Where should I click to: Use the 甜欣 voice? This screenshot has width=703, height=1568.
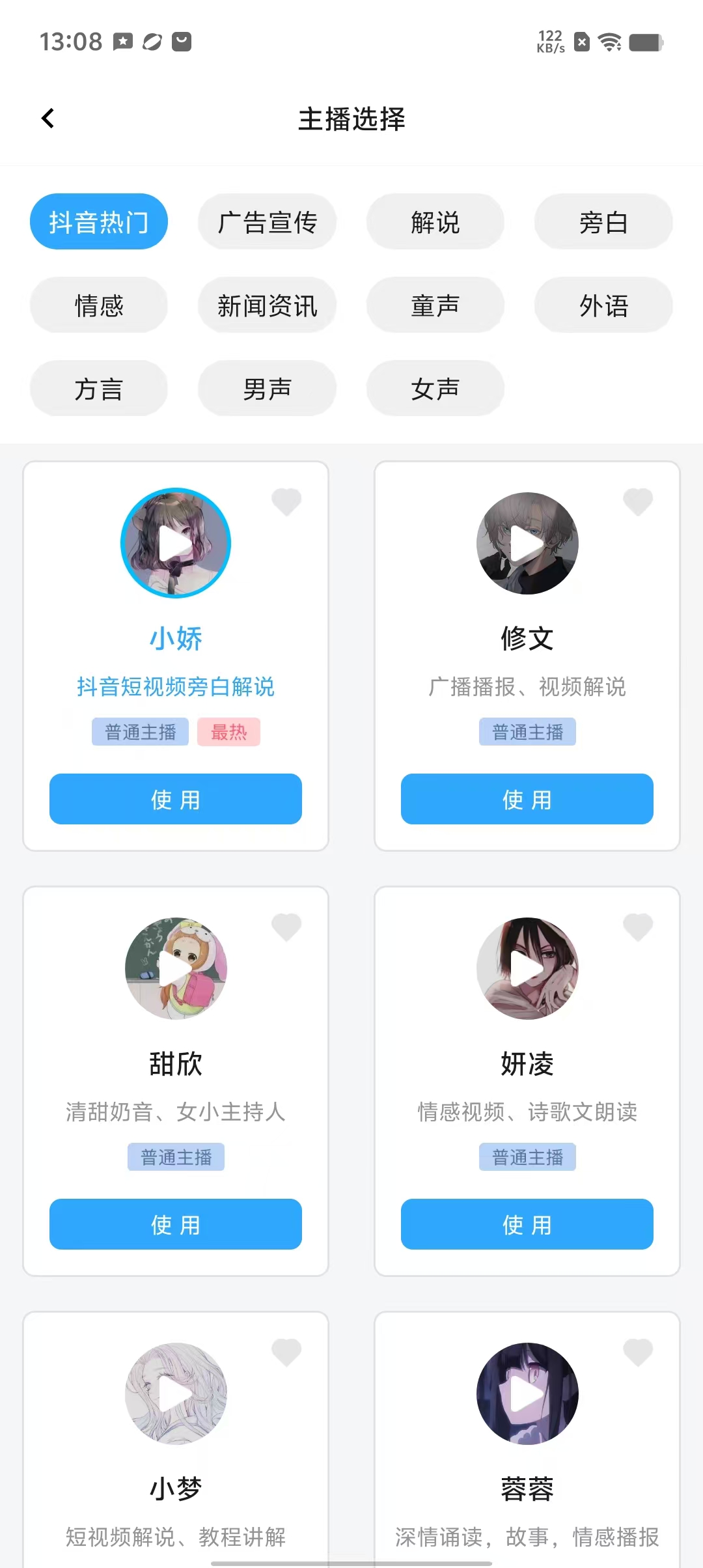click(x=176, y=1224)
